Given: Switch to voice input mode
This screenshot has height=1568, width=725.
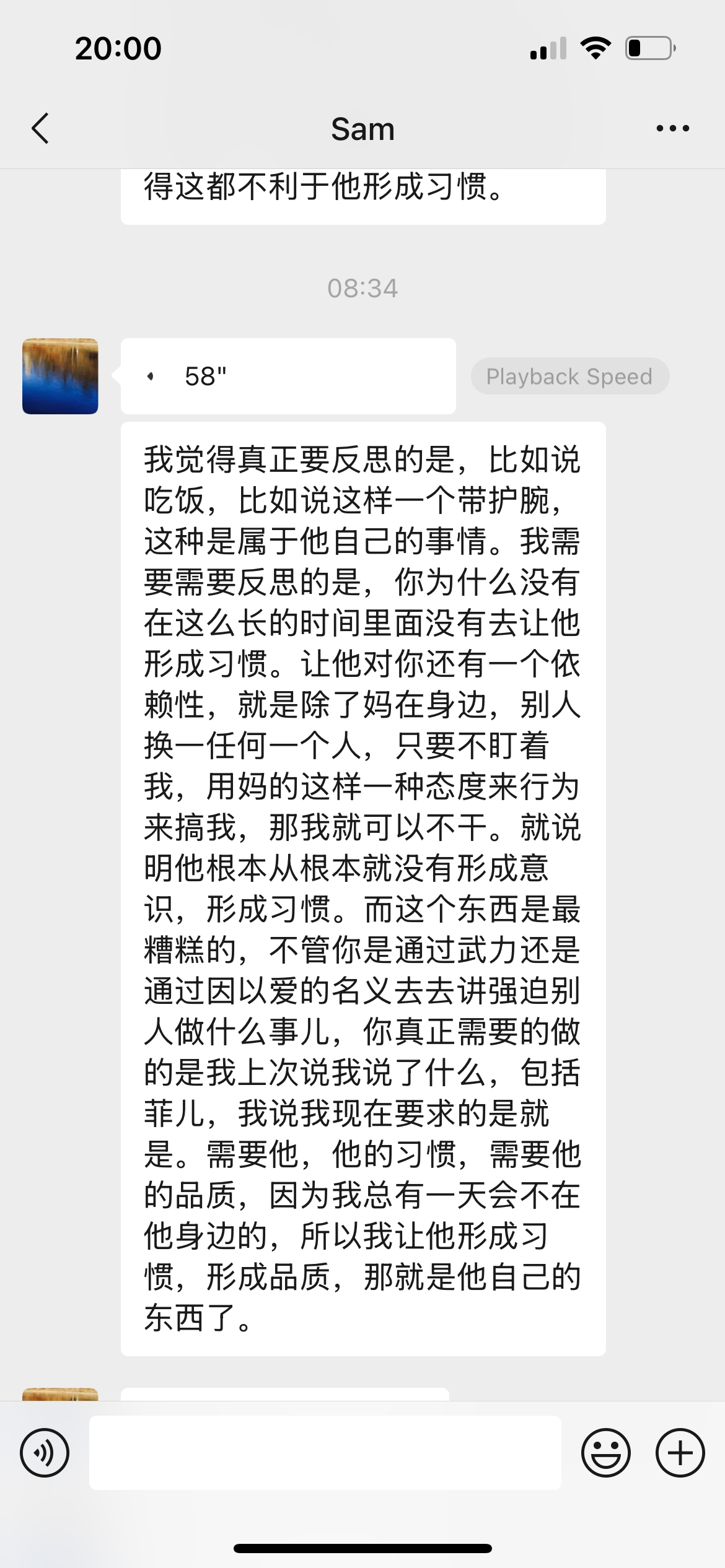Looking at the screenshot, I should tap(45, 1452).
